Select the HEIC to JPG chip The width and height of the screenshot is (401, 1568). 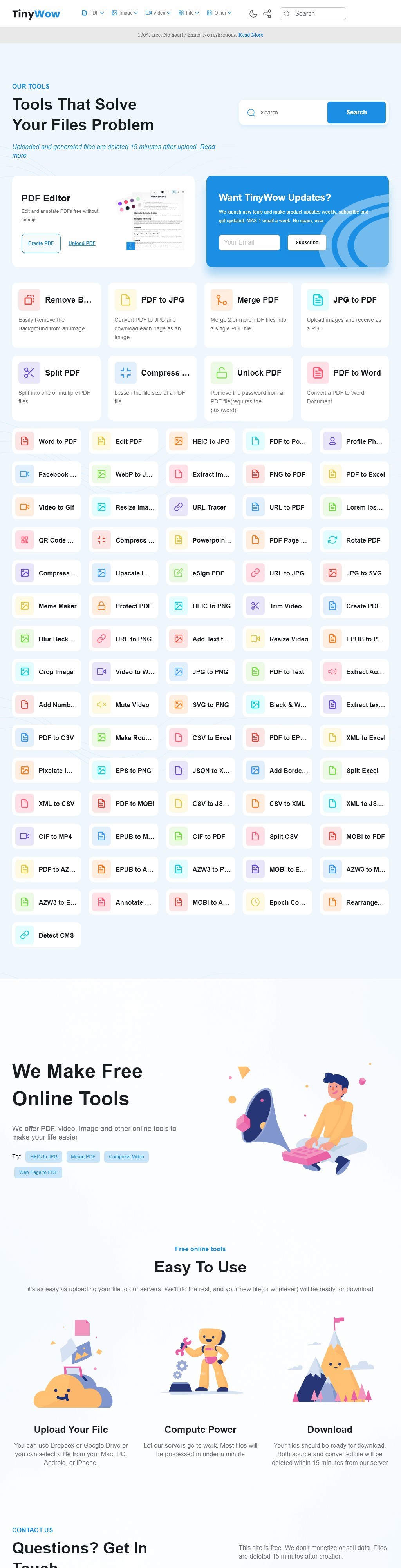pyautogui.click(x=44, y=1156)
